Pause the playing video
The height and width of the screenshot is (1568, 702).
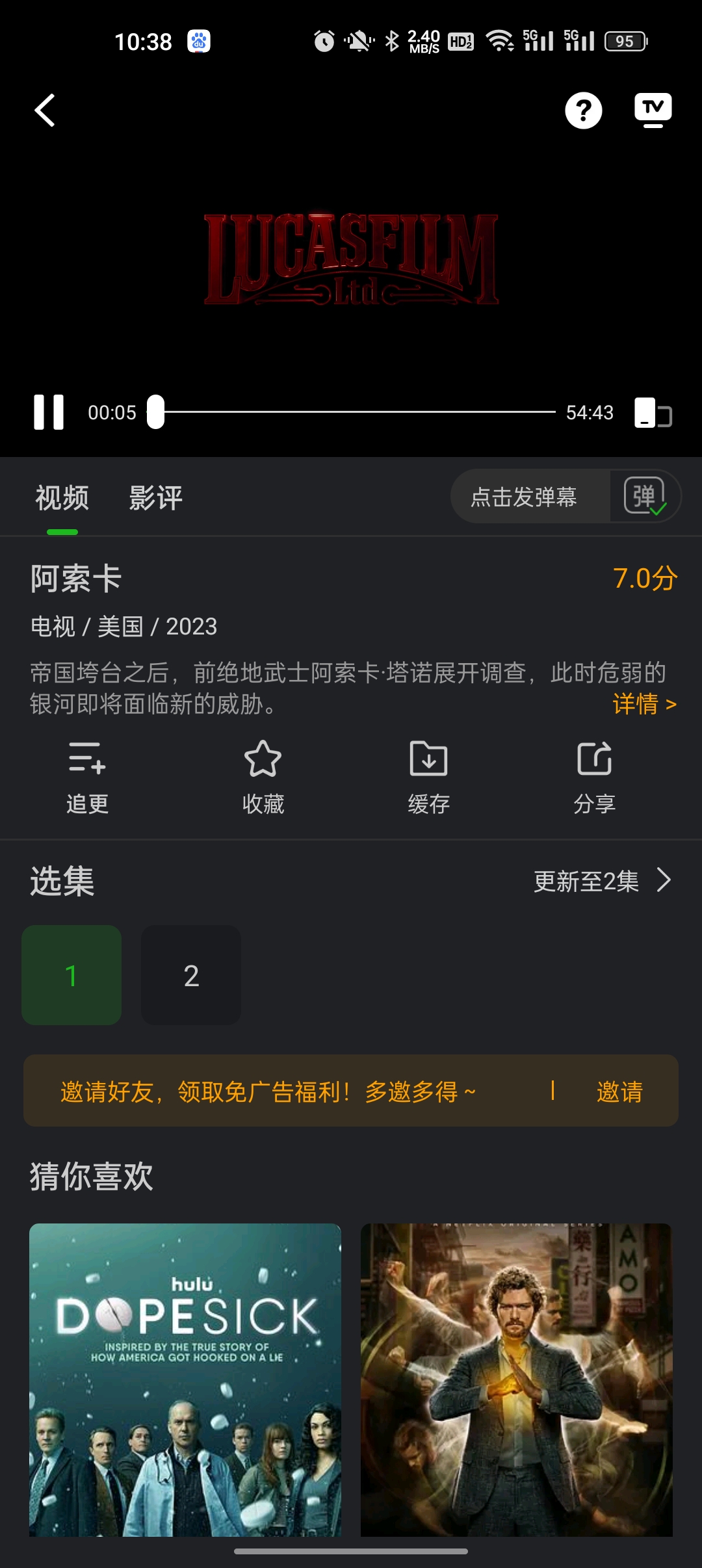(x=49, y=412)
